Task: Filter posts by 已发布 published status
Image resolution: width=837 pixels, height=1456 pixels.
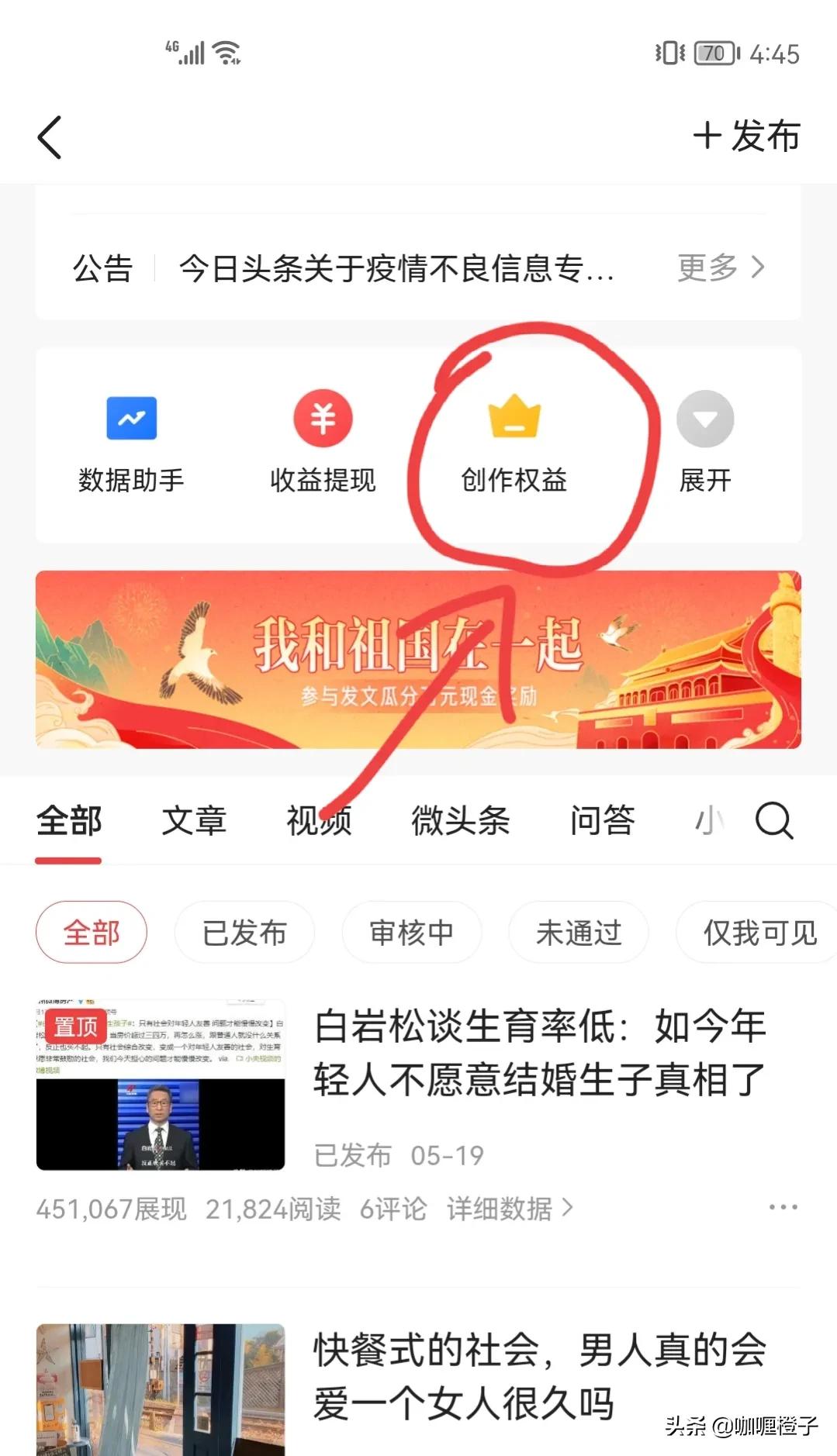Action: (244, 933)
